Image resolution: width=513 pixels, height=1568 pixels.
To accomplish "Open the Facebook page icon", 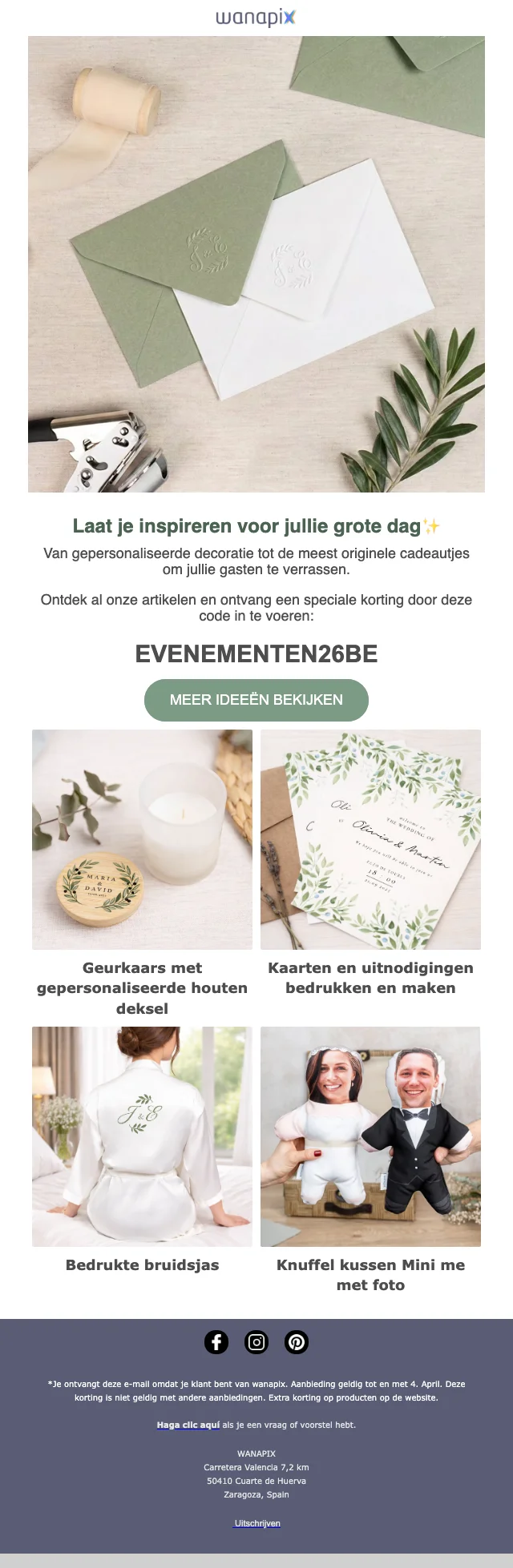I will pos(216,1342).
